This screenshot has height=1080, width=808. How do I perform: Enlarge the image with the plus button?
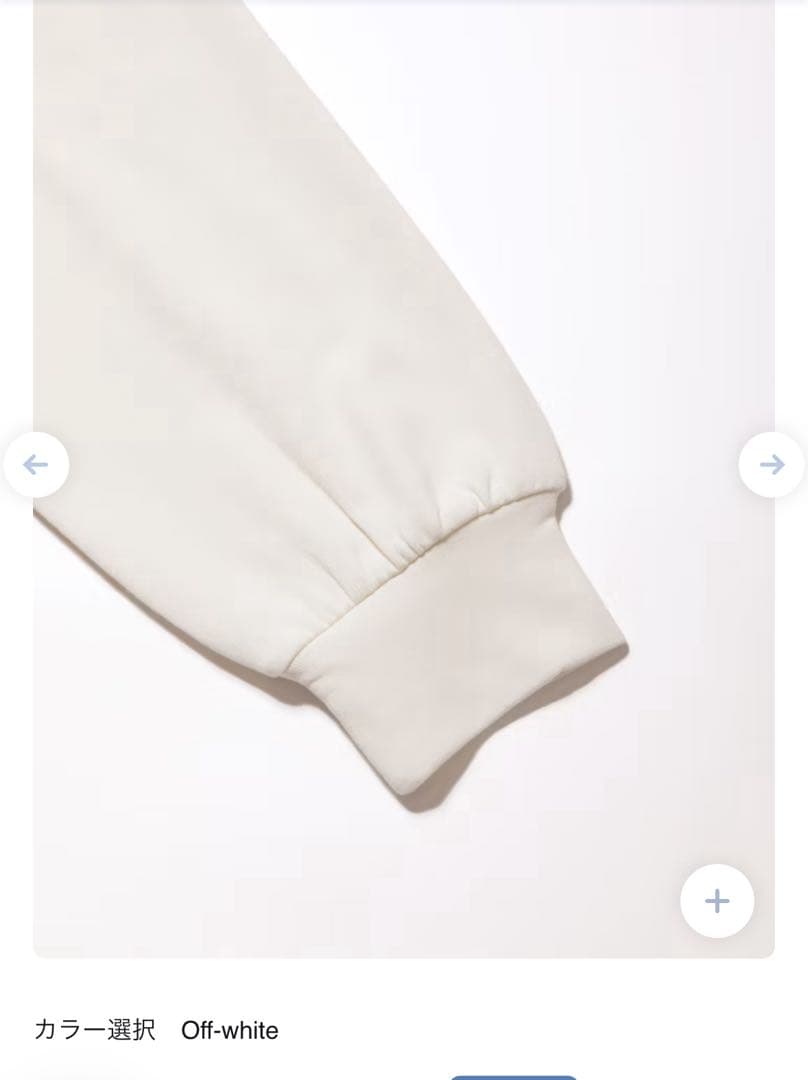coord(717,901)
